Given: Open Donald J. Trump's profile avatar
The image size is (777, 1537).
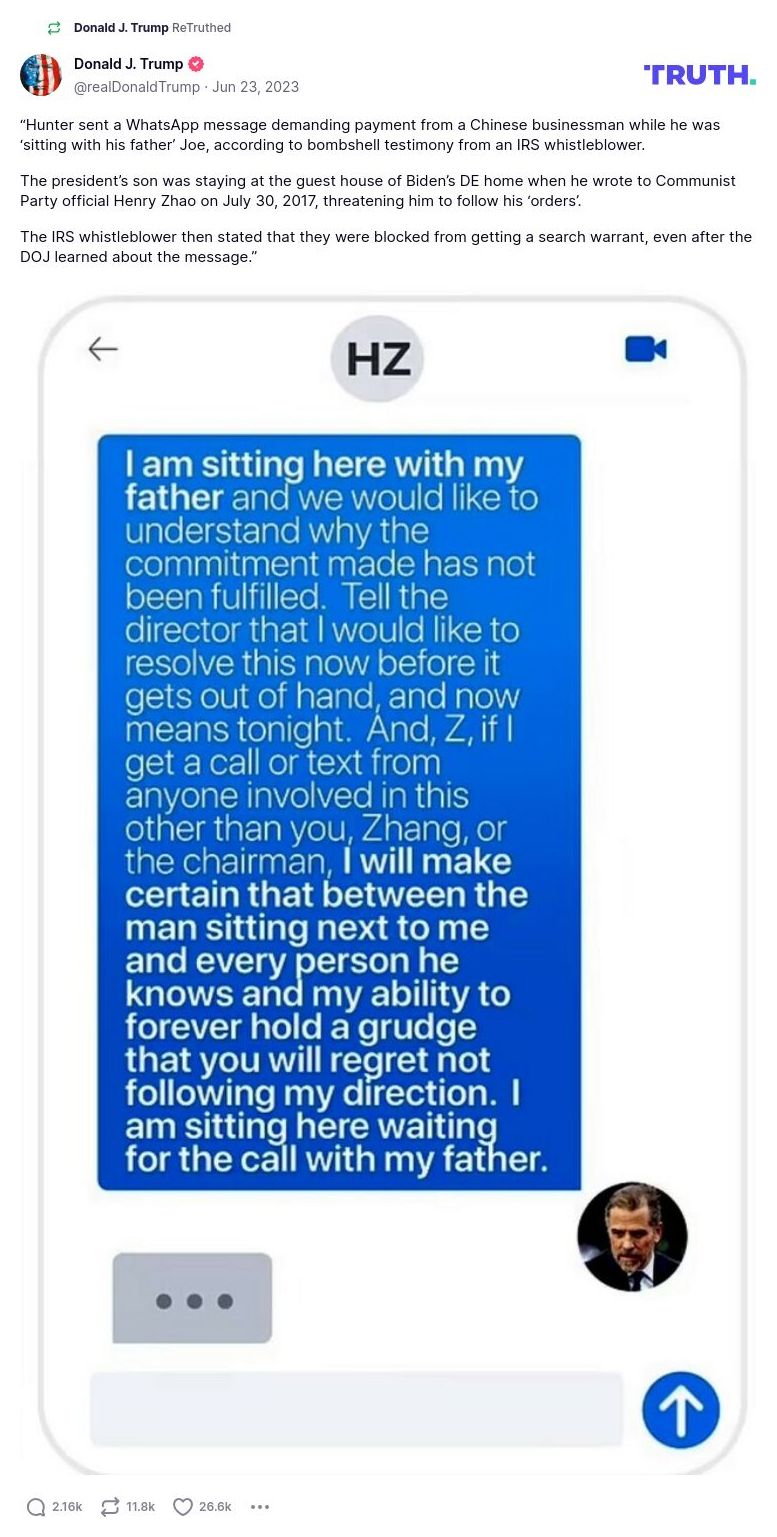Looking at the screenshot, I should click(41, 75).
